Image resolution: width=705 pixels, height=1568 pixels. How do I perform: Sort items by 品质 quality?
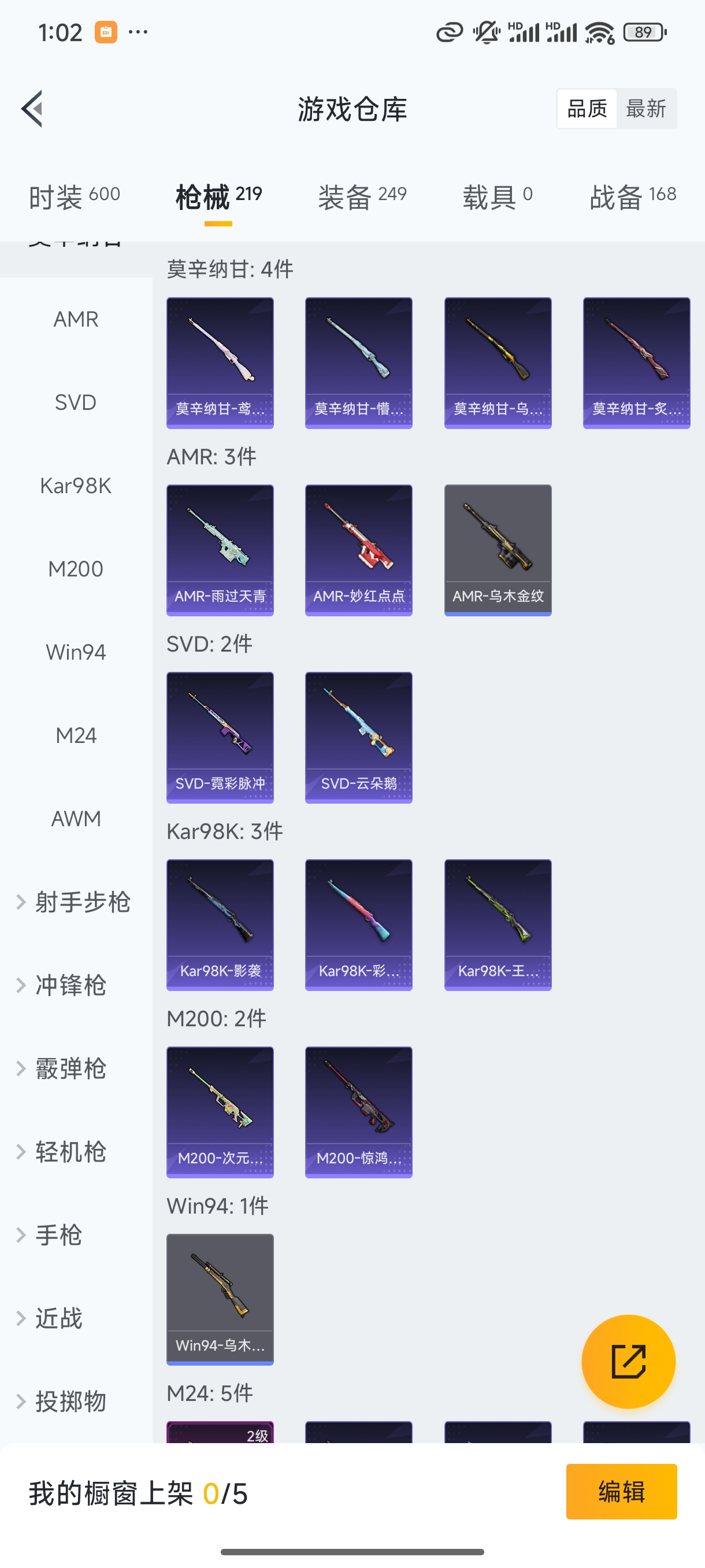click(586, 108)
